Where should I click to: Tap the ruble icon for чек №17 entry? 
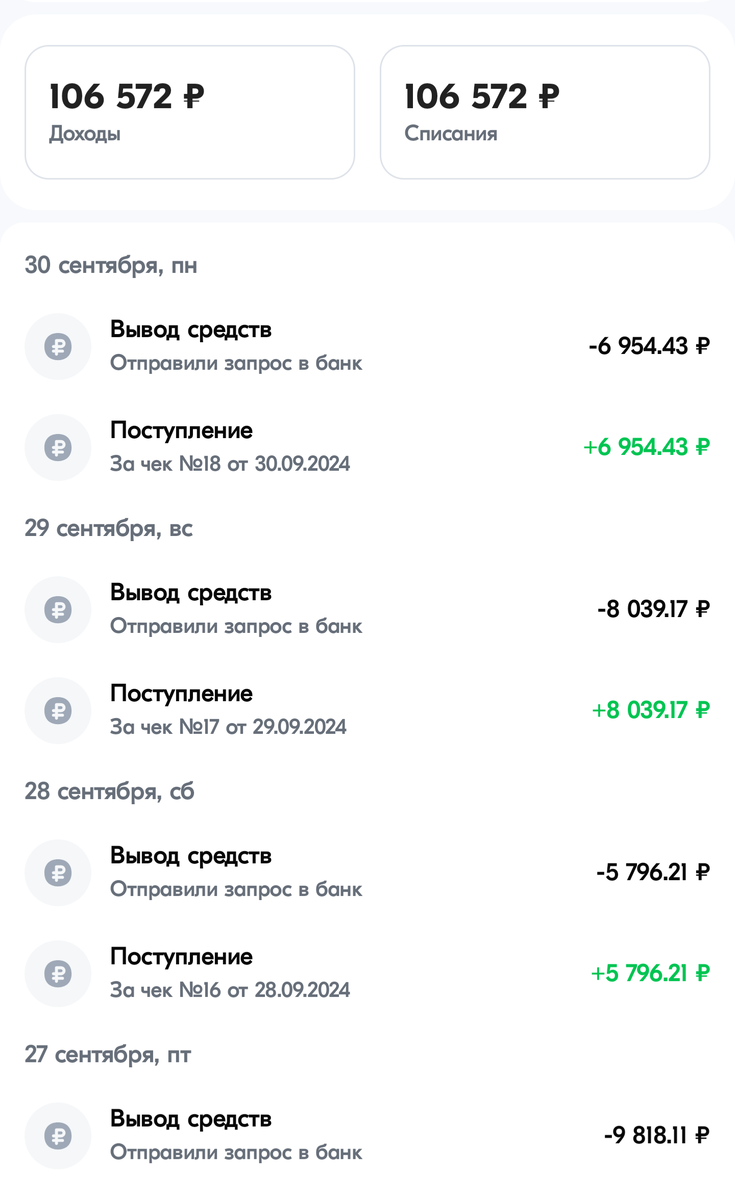coord(57,710)
